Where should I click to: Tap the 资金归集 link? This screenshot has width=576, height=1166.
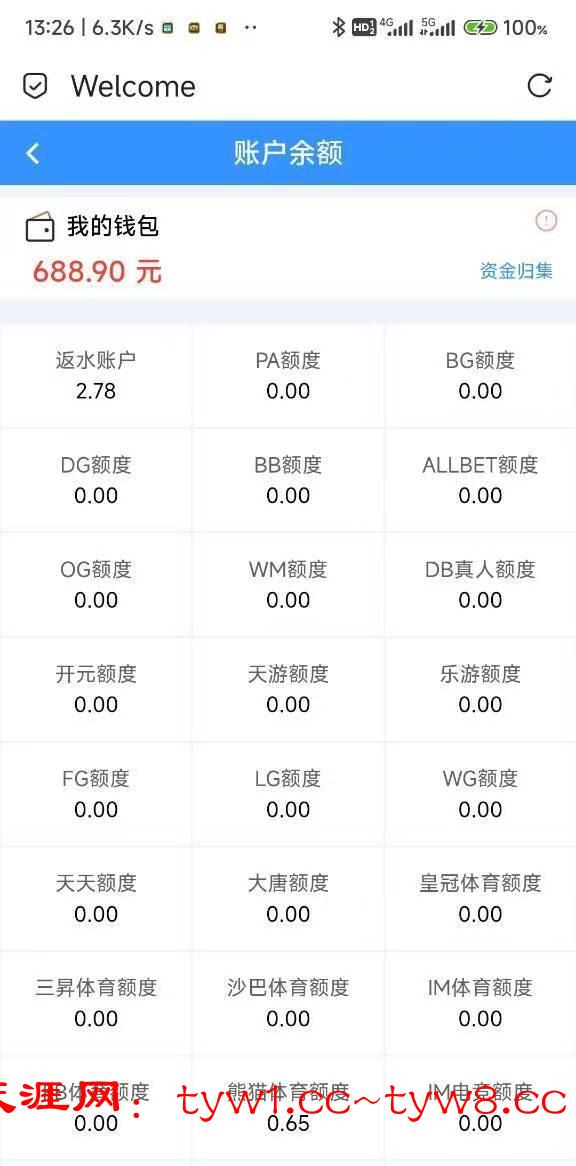click(516, 271)
